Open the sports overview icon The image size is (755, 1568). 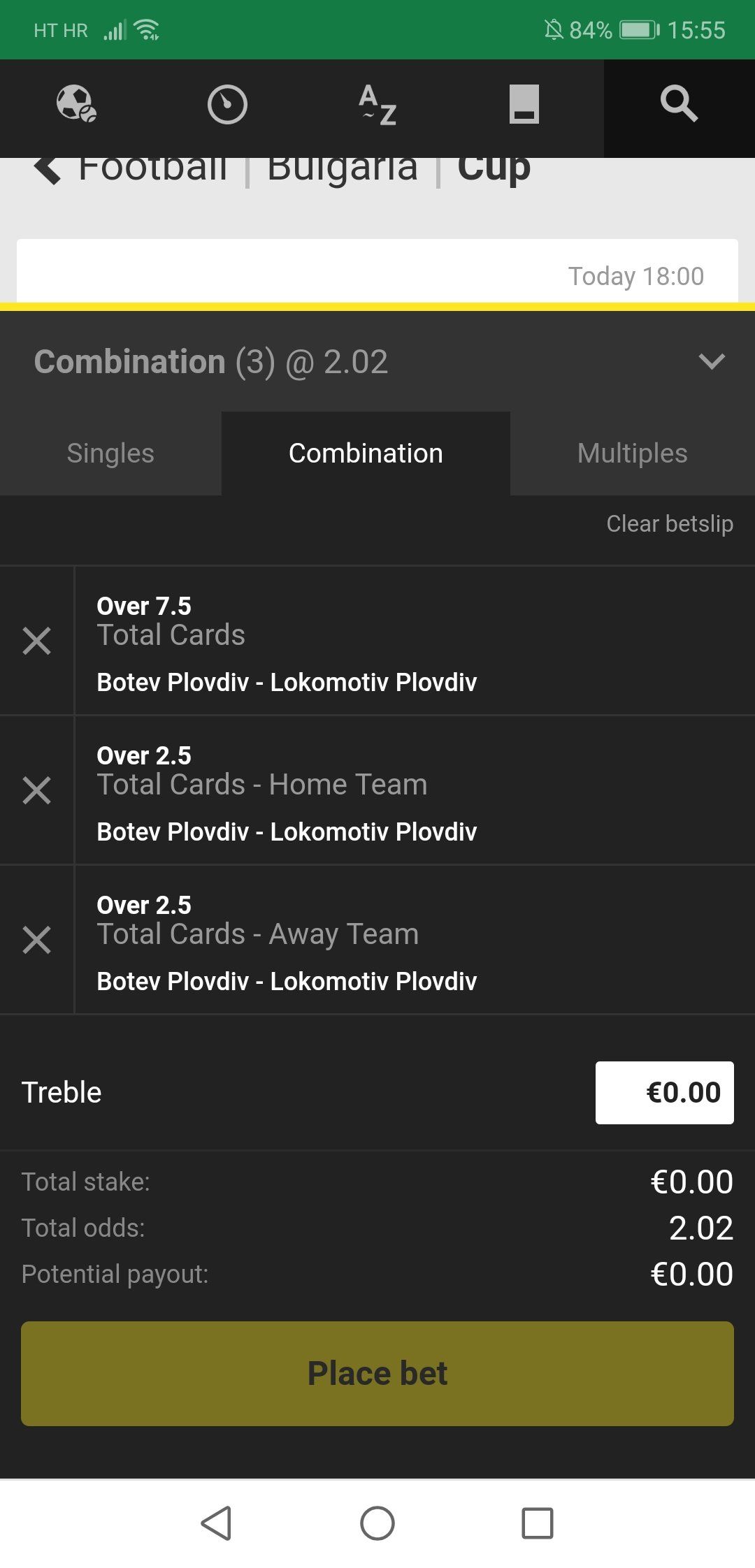[76, 104]
